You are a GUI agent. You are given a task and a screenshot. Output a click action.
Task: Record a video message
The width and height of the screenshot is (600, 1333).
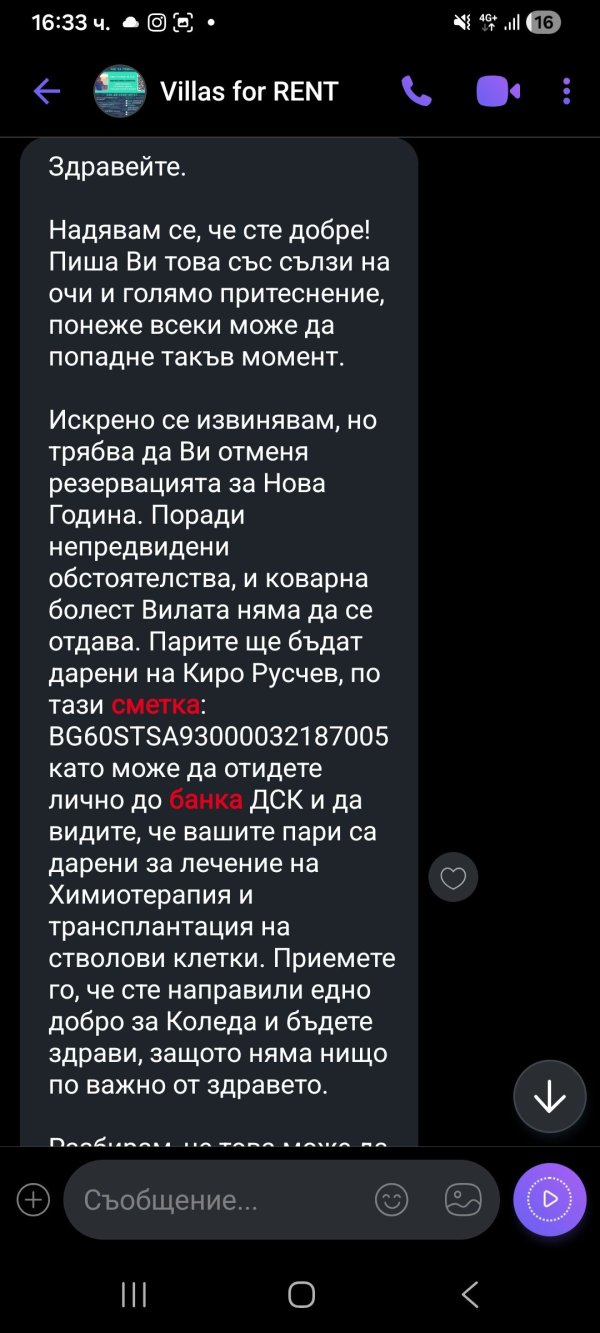tap(549, 1200)
